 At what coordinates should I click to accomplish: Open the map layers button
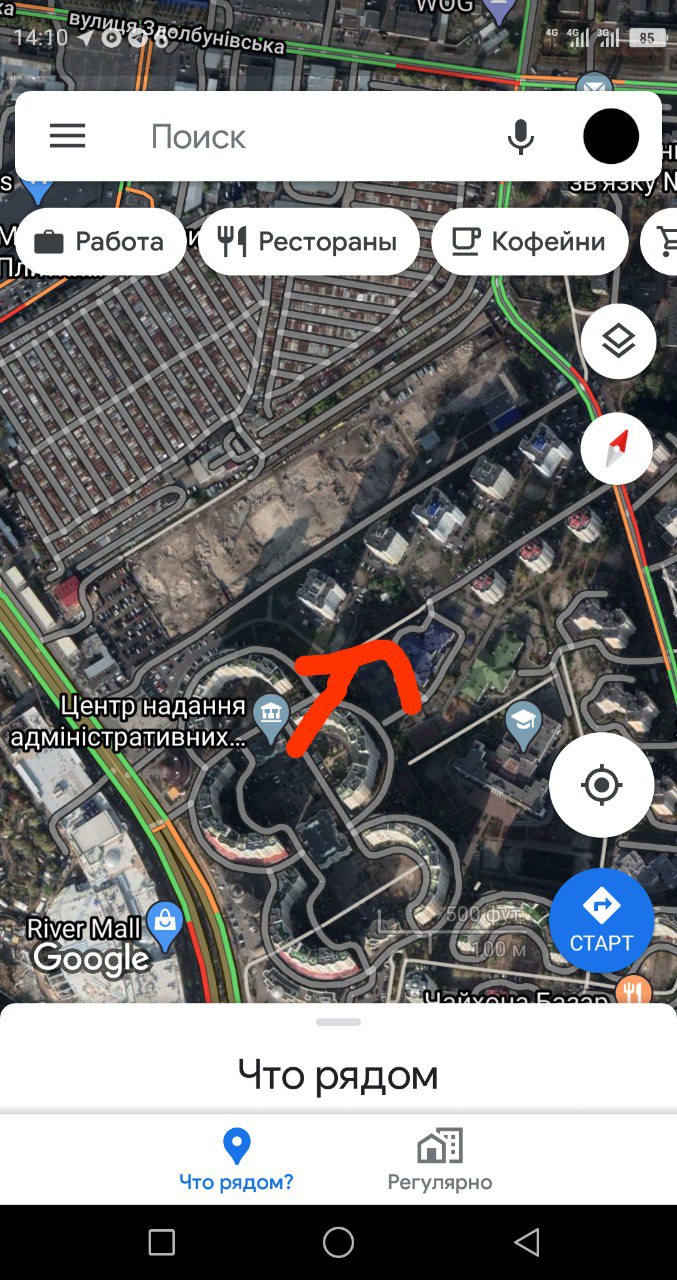pos(618,342)
